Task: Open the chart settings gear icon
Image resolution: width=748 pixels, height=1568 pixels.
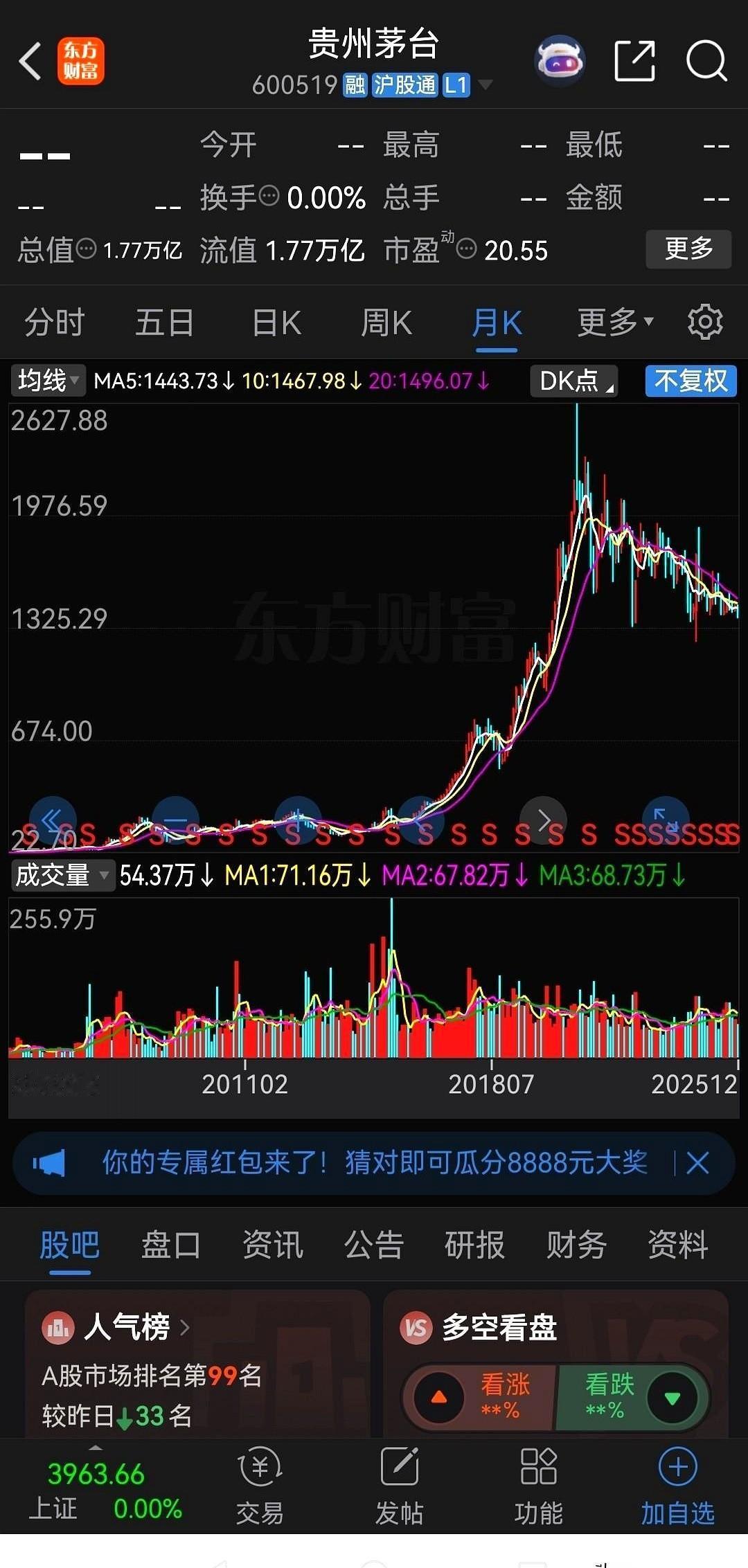Action: pos(704,322)
